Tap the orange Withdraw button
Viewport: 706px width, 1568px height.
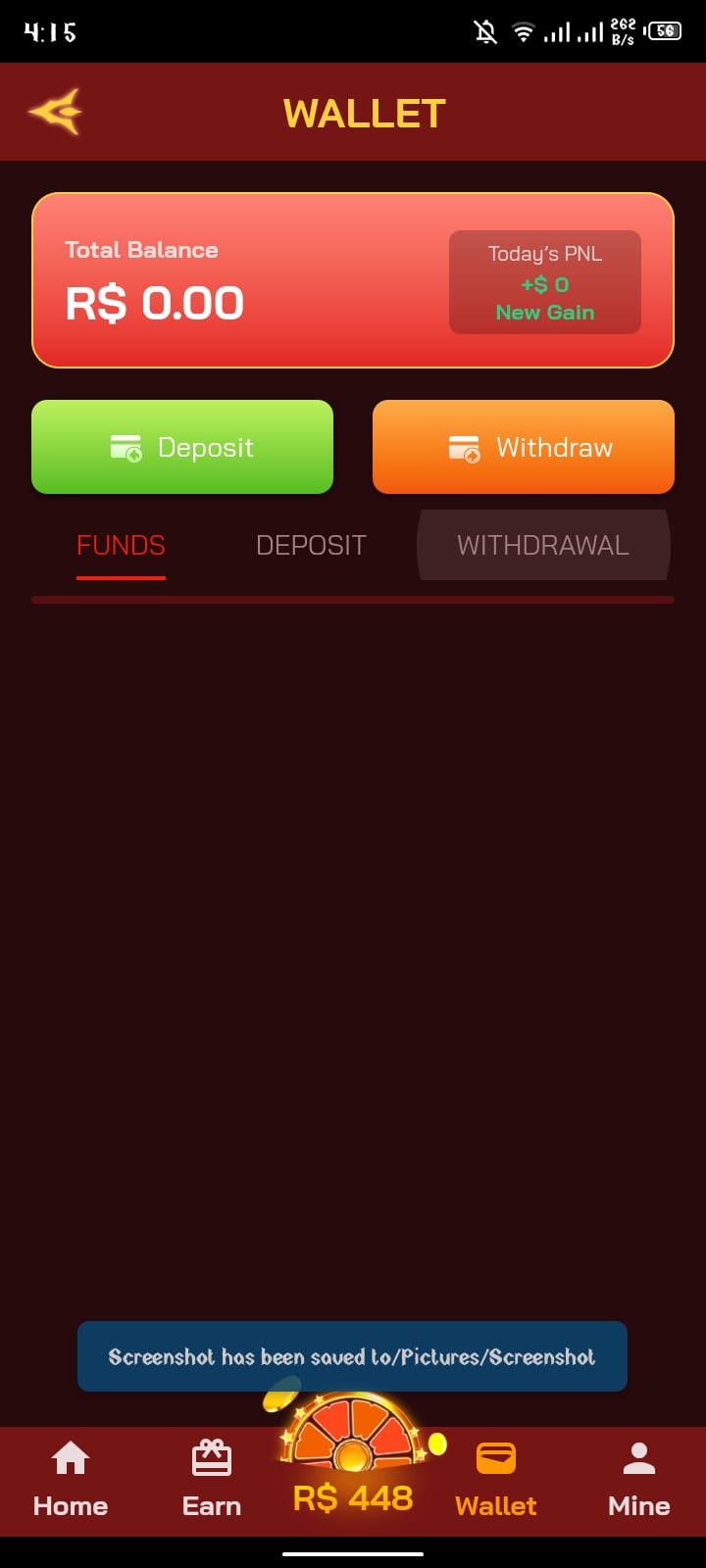click(524, 447)
